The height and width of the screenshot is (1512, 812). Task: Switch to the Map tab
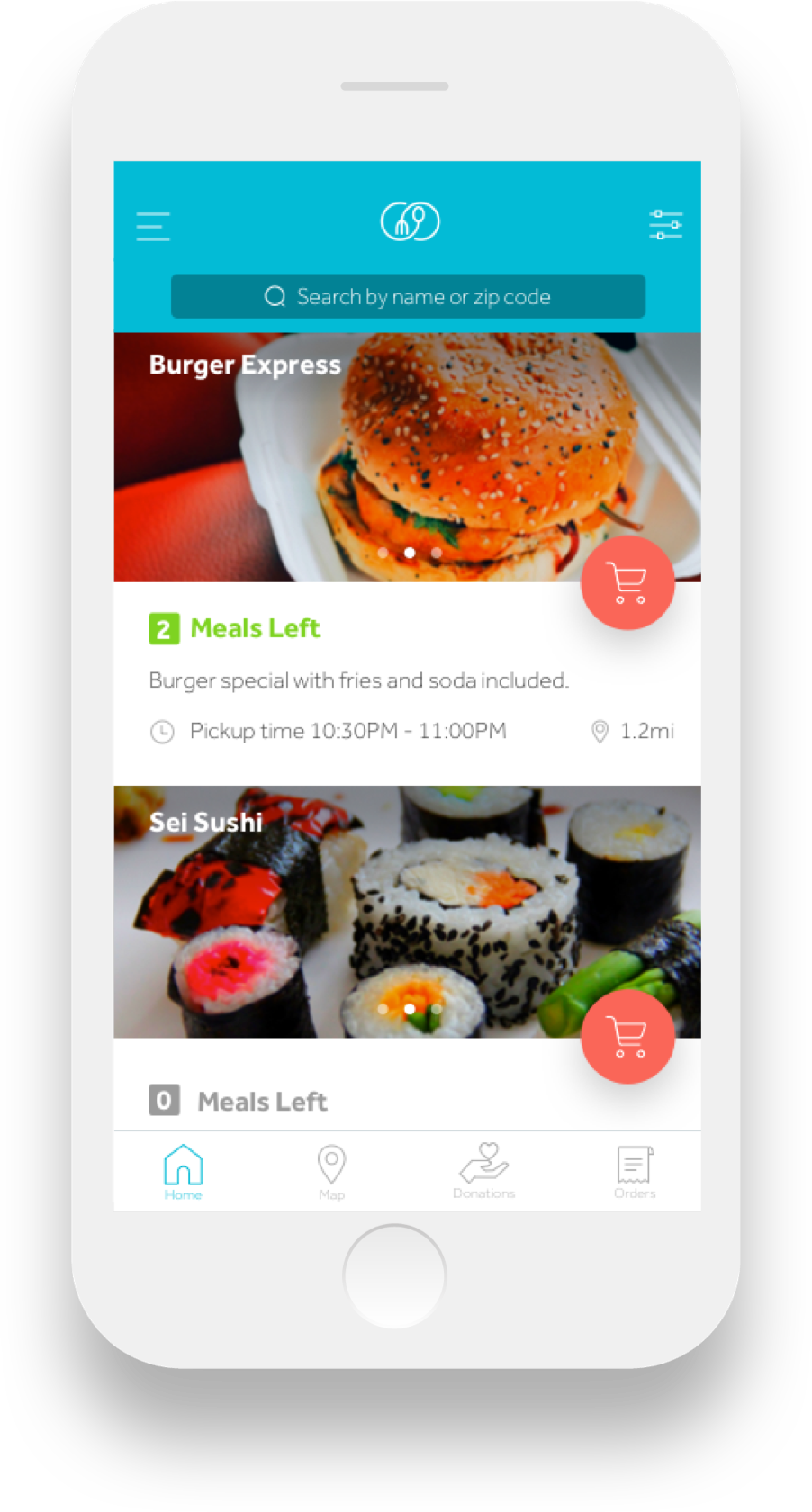tap(331, 1172)
